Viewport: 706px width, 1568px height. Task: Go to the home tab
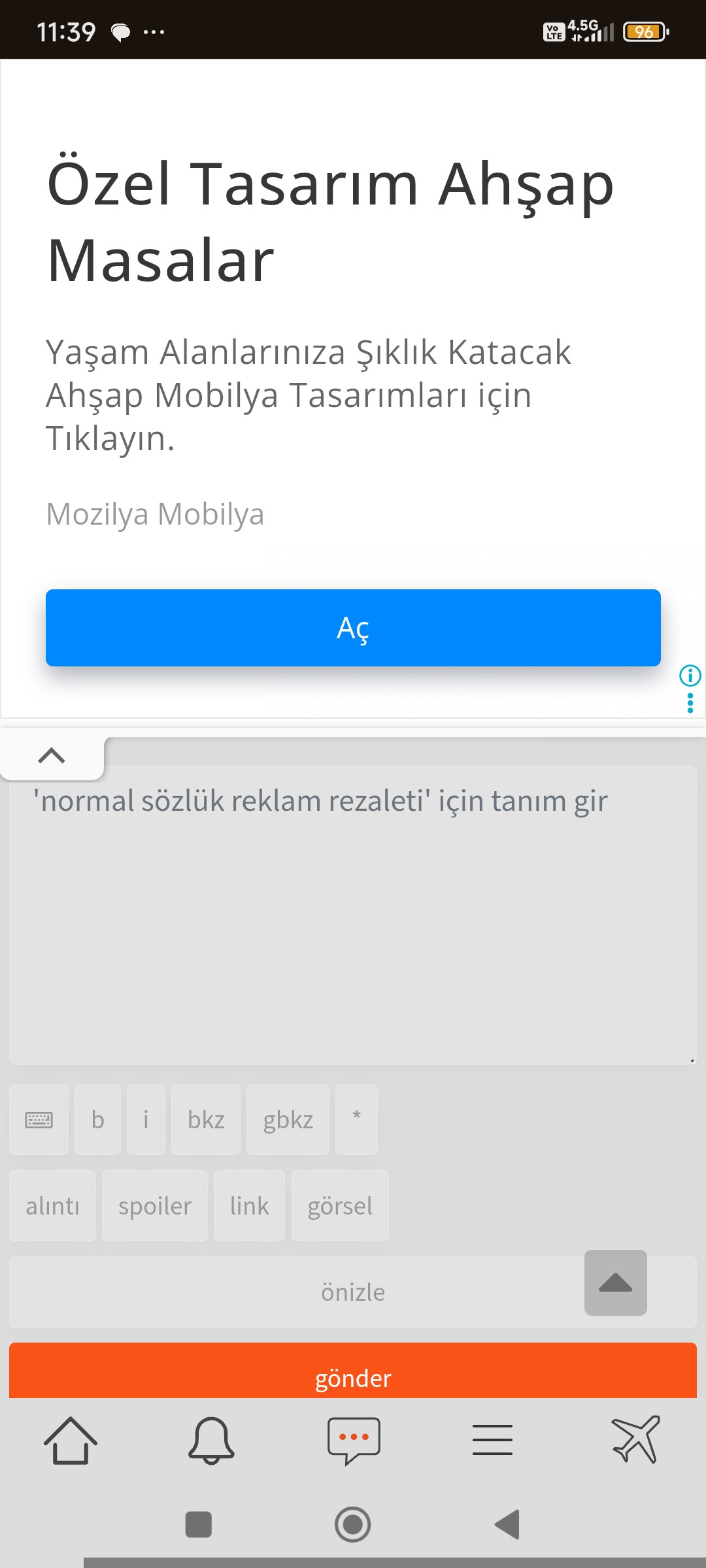click(70, 1440)
